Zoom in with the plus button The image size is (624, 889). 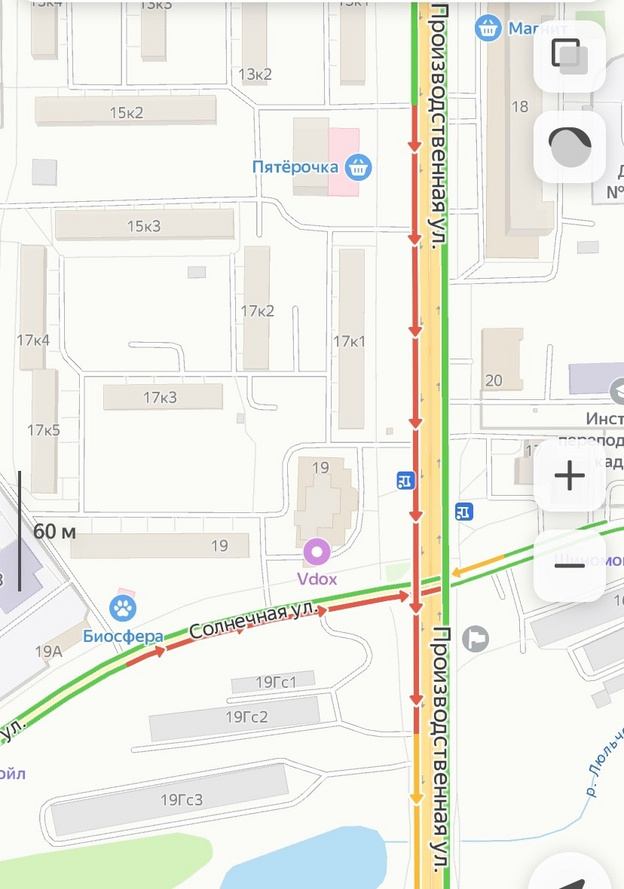569,476
